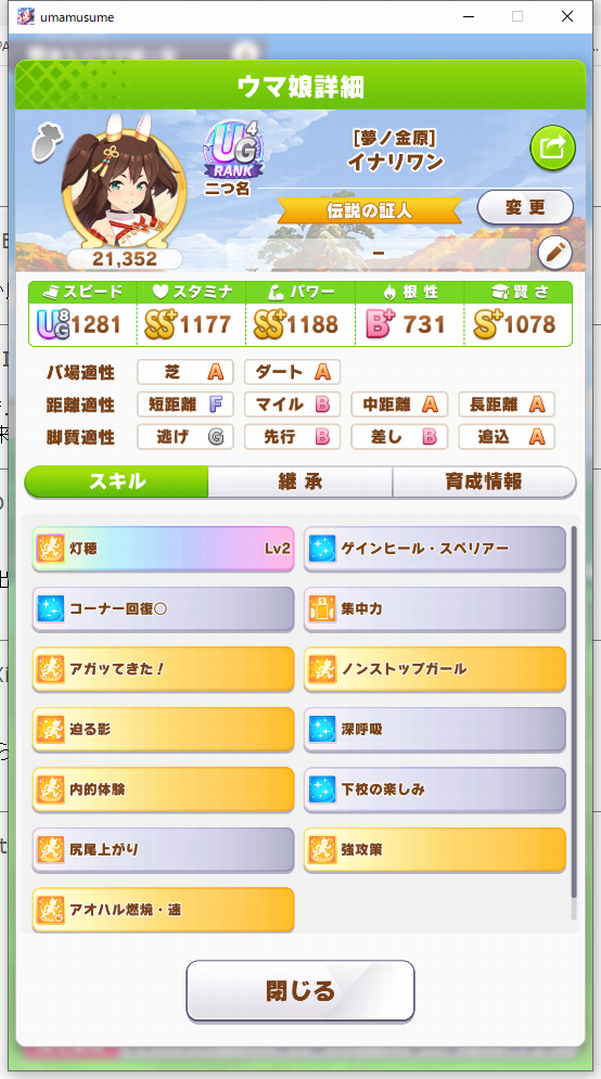This screenshot has width=601, height=1079.
Task: Open the 内的体験 skill
Action: [x=163, y=789]
